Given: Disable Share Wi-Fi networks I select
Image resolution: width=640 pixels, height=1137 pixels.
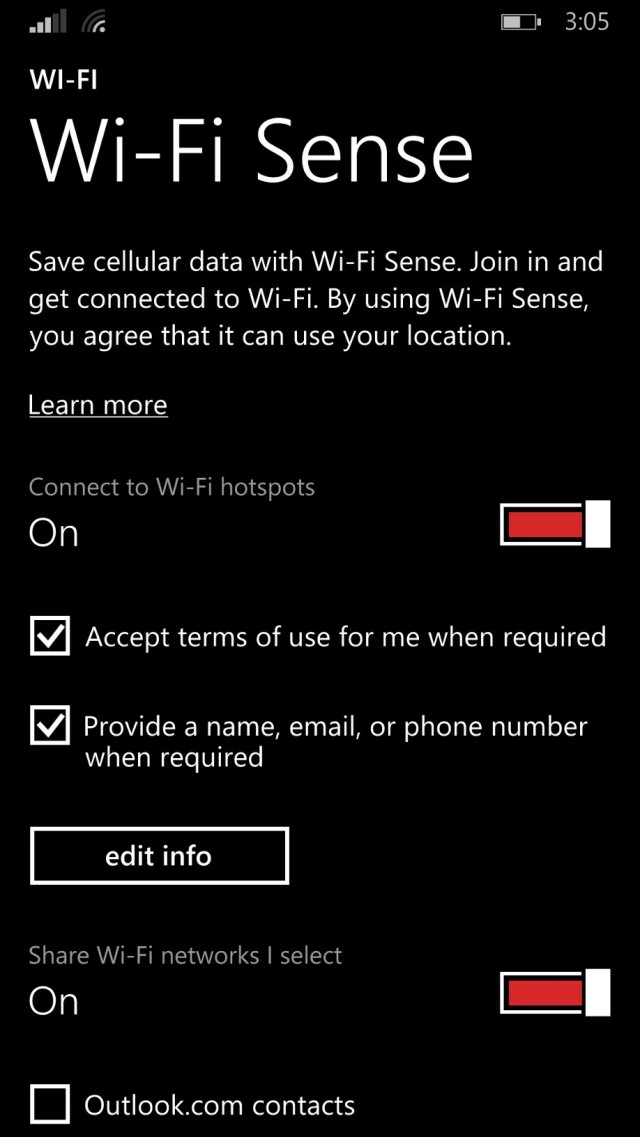Looking at the screenshot, I should tap(555, 993).
